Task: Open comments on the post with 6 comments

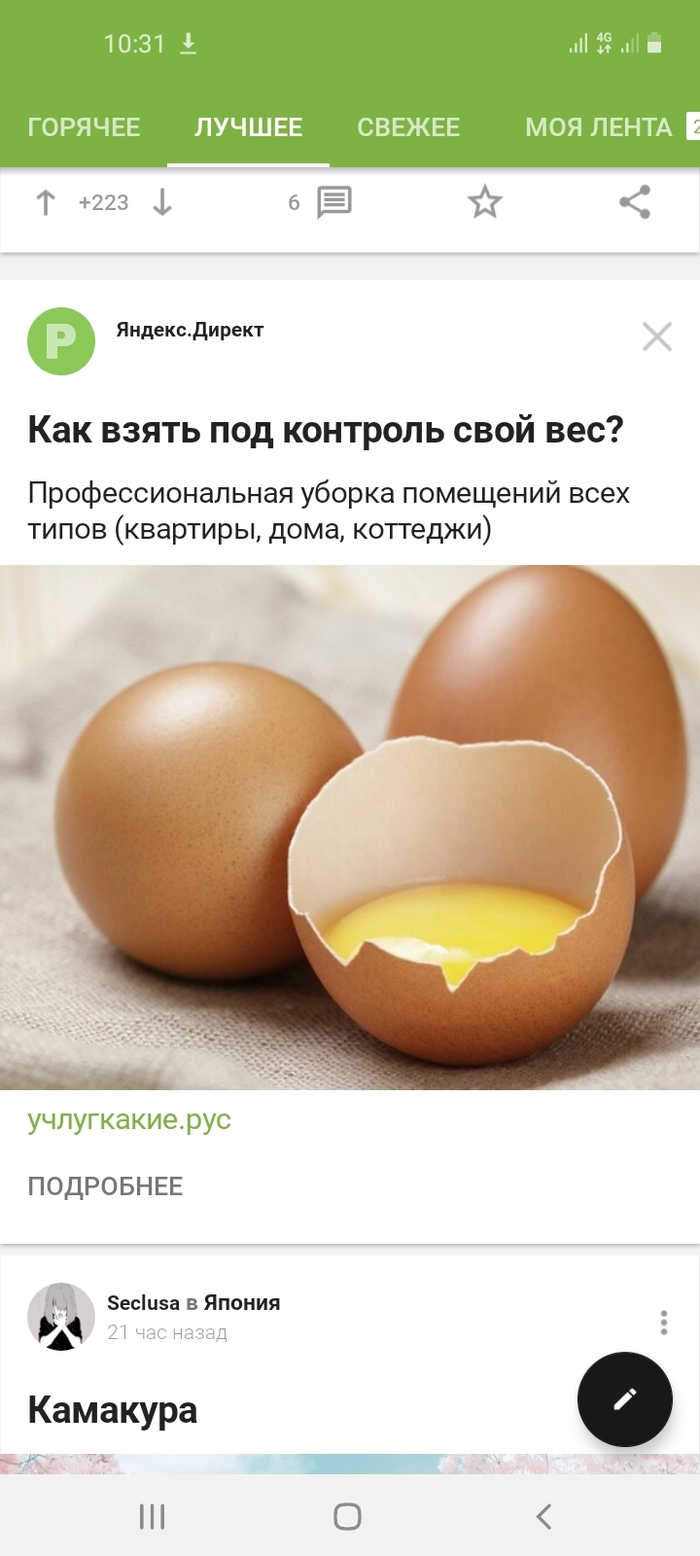Action: (333, 203)
